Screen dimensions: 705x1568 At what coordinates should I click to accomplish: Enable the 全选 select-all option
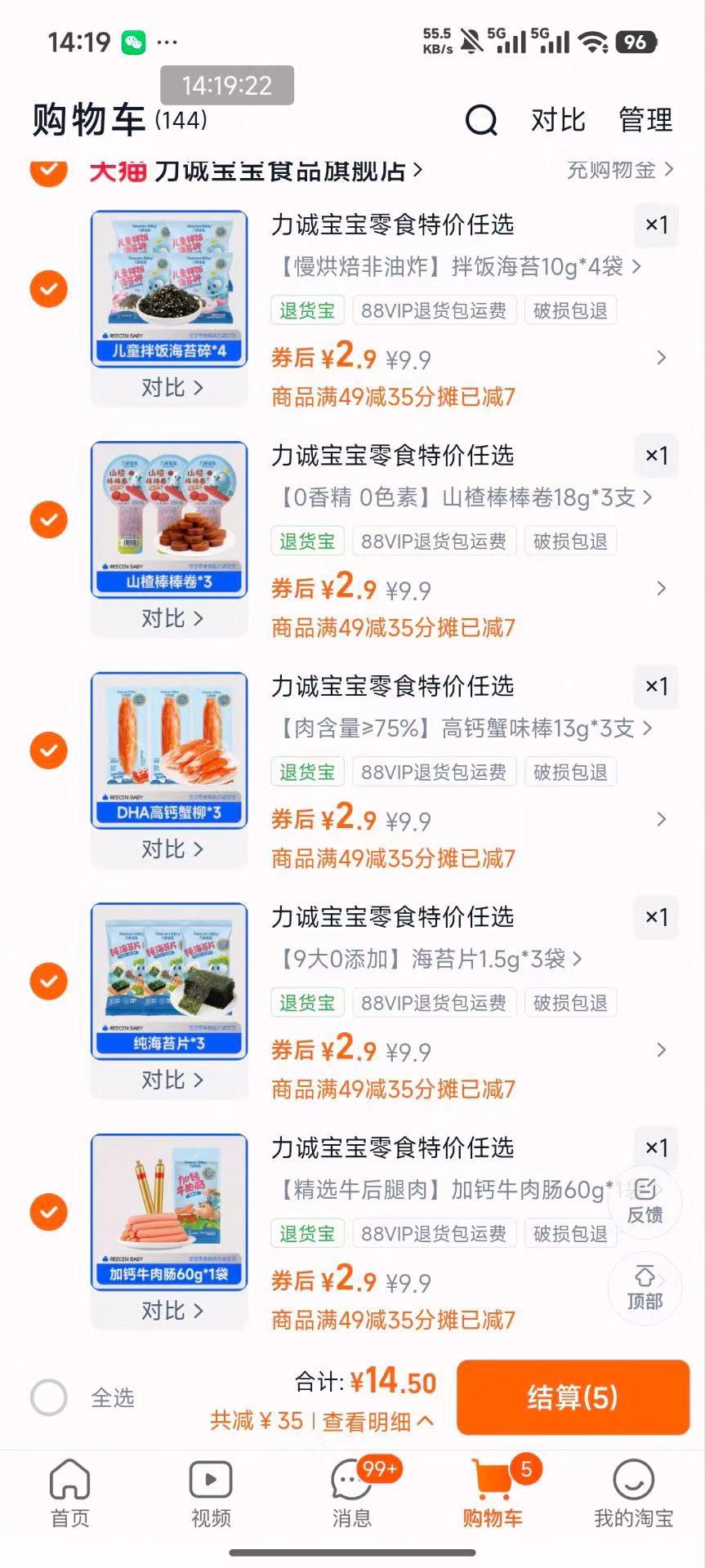click(48, 1397)
